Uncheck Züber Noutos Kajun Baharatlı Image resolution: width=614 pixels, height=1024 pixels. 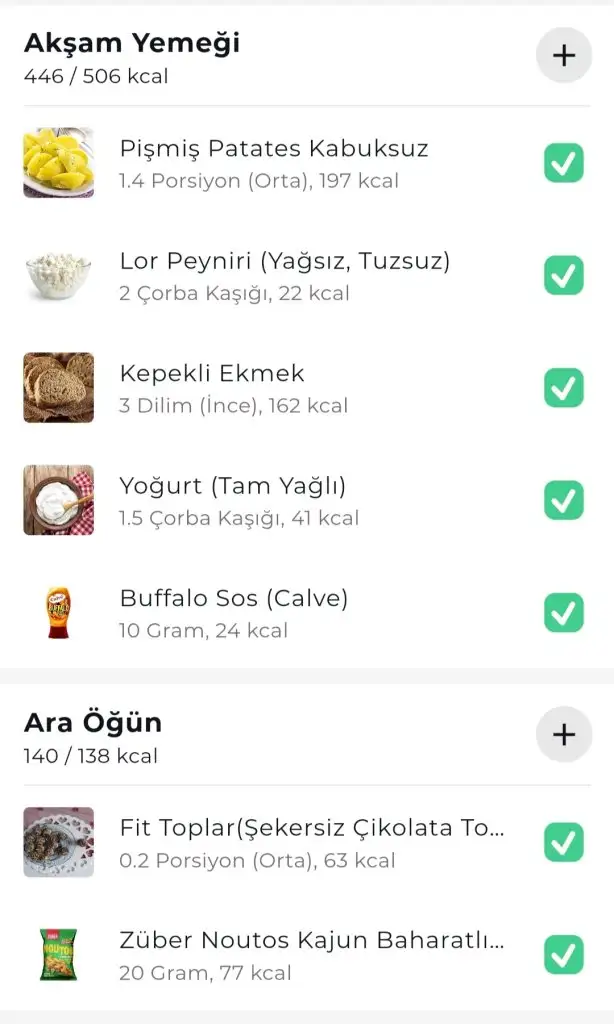(564, 955)
